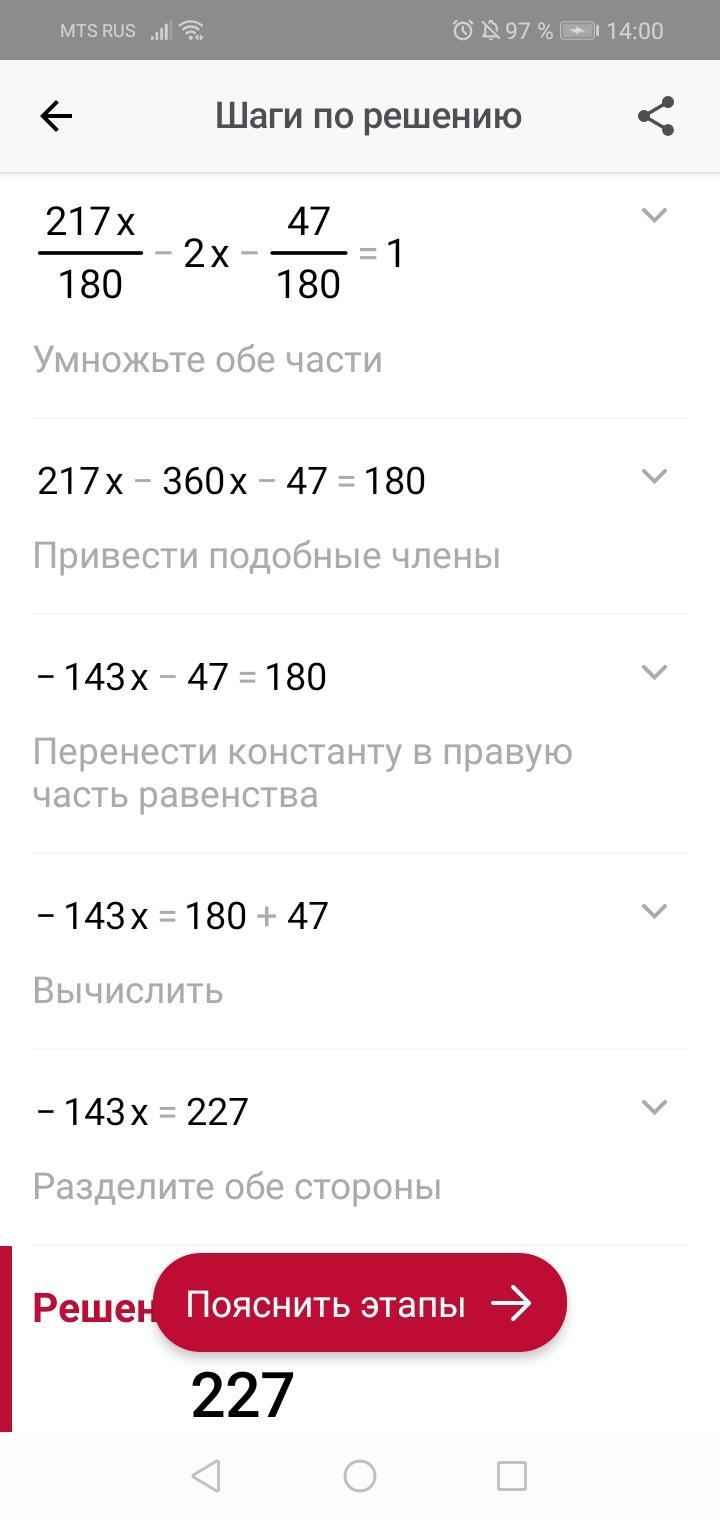Expand the «Умножьте обе части» step
Viewport: 720px width, 1520px height.
[x=654, y=215]
